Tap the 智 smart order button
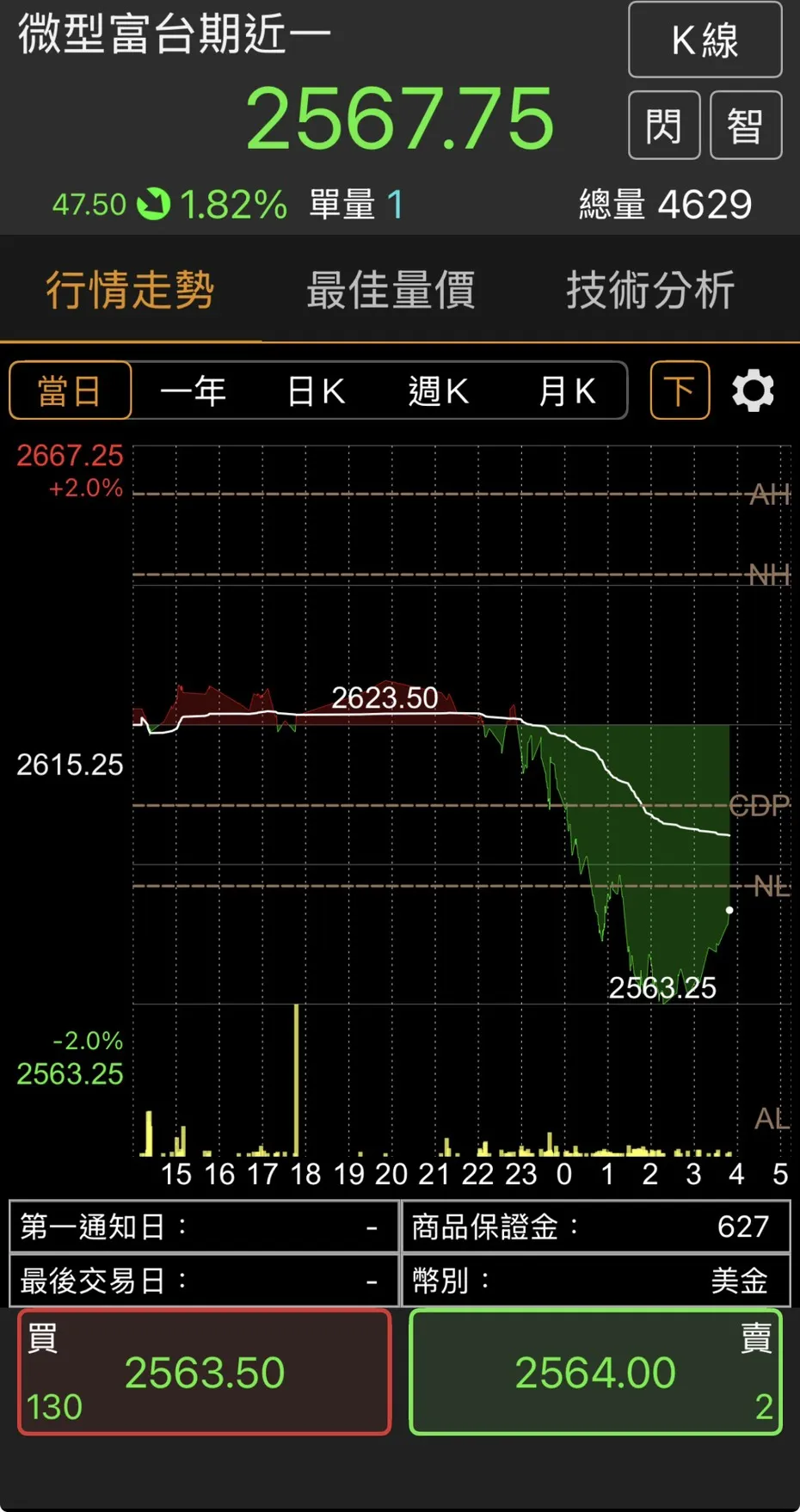The image size is (800, 1512). (745, 126)
